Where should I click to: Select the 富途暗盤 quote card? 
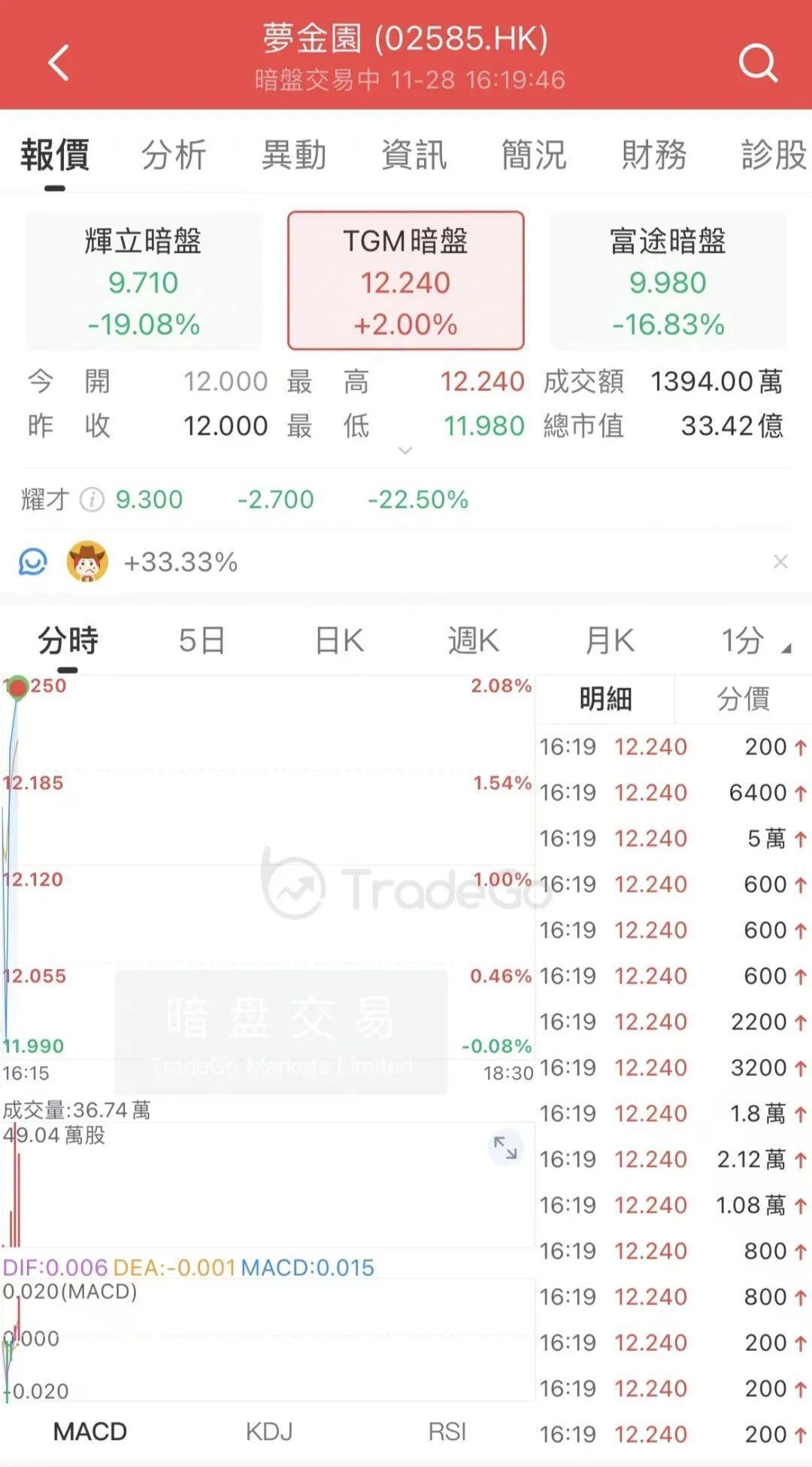click(x=668, y=281)
